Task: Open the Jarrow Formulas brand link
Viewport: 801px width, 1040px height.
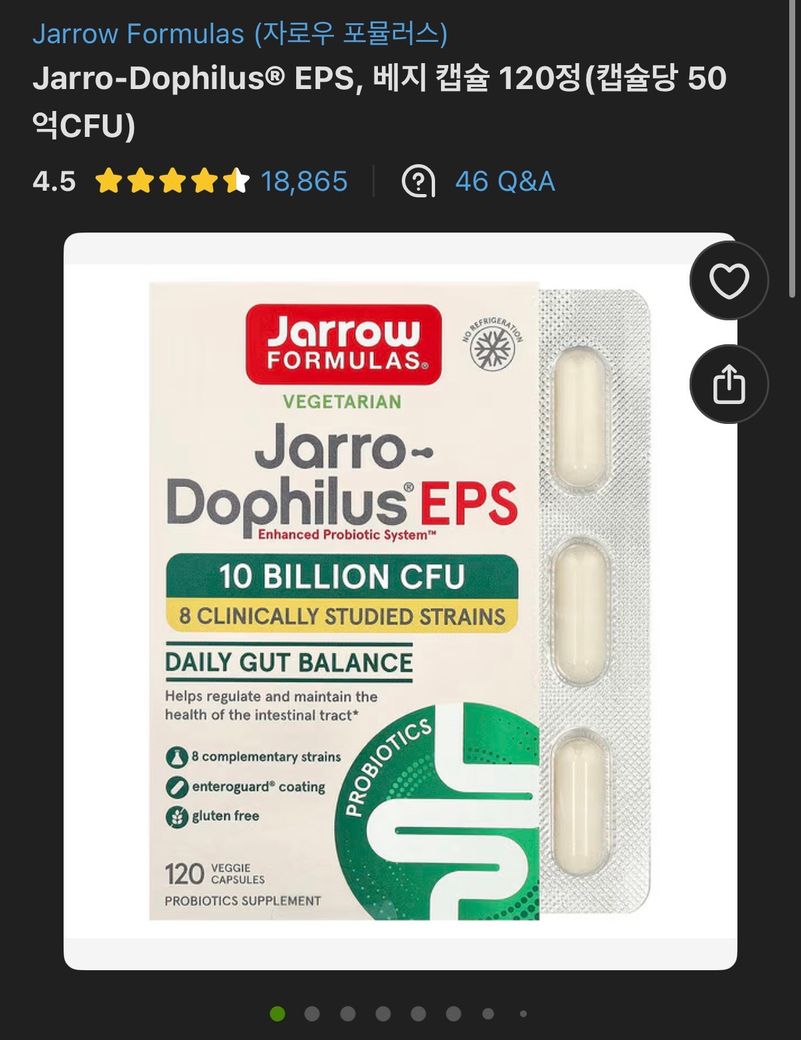Action: pyautogui.click(x=240, y=33)
